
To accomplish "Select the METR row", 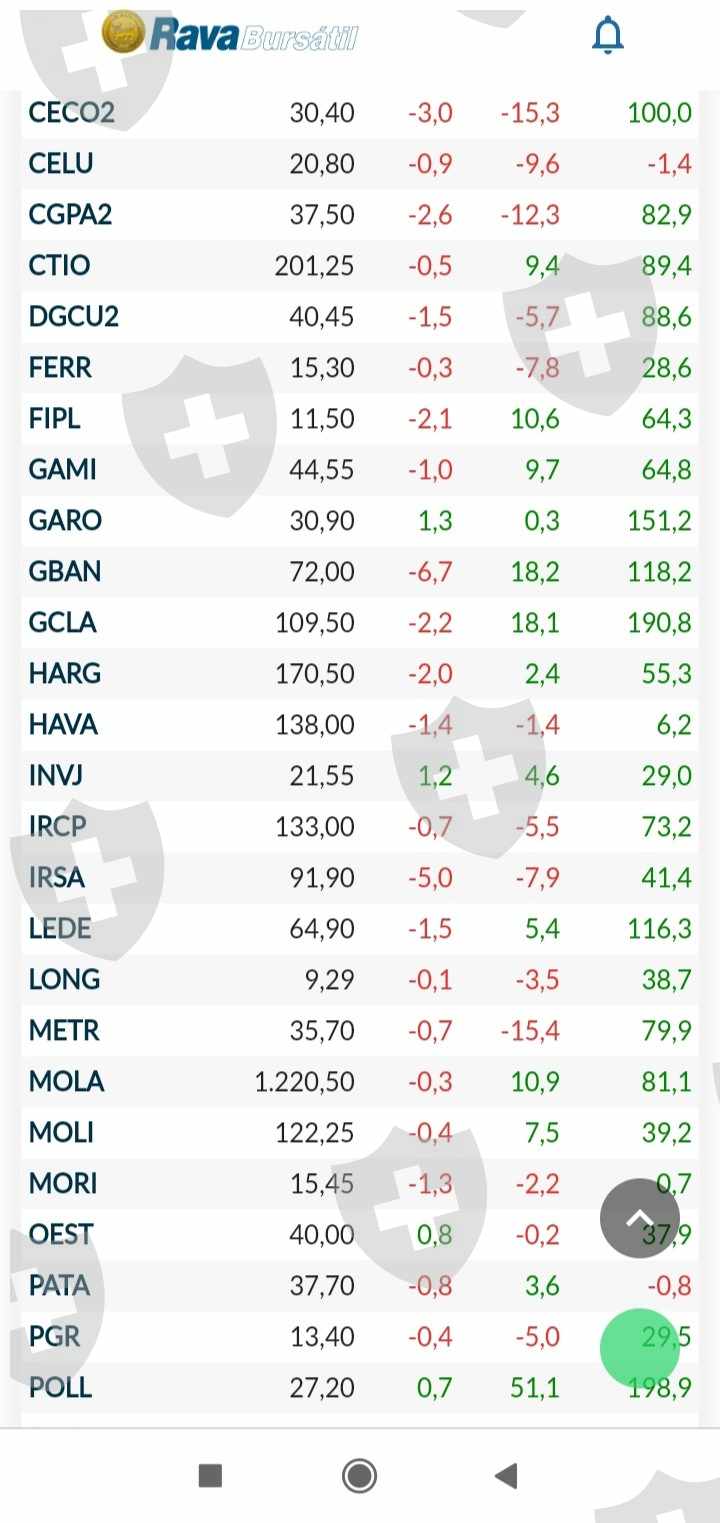I will pyautogui.click(x=359, y=1030).
